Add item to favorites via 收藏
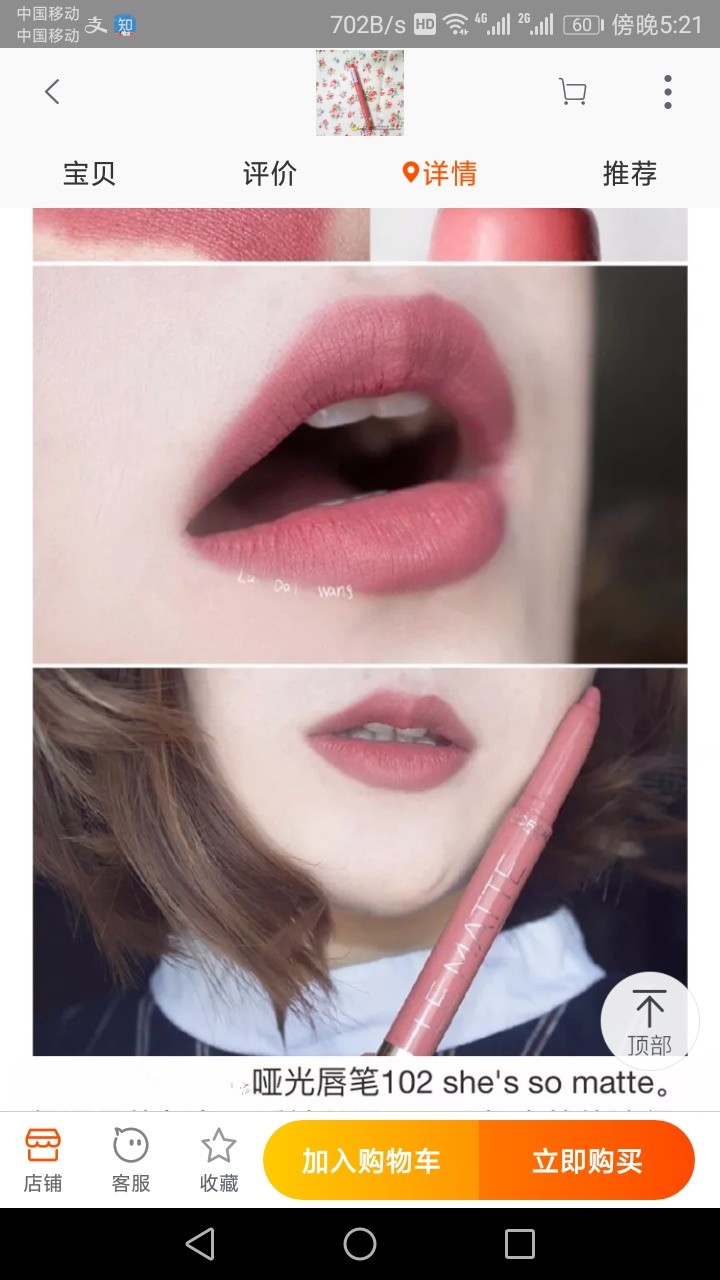720x1280 pixels. [x=219, y=1160]
